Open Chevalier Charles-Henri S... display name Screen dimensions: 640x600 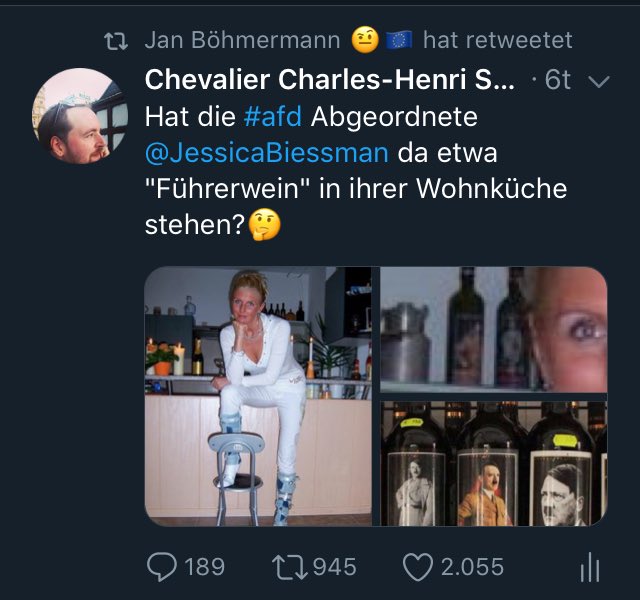[x=330, y=80]
